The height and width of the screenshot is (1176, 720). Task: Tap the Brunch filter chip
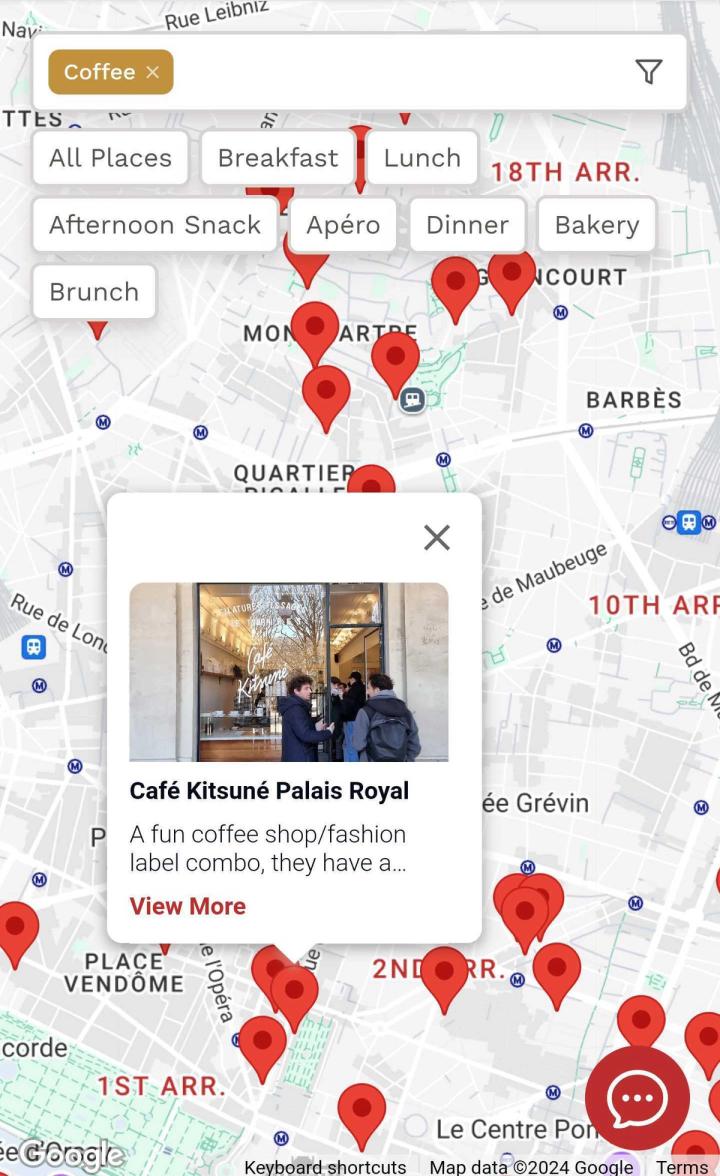coord(94,292)
